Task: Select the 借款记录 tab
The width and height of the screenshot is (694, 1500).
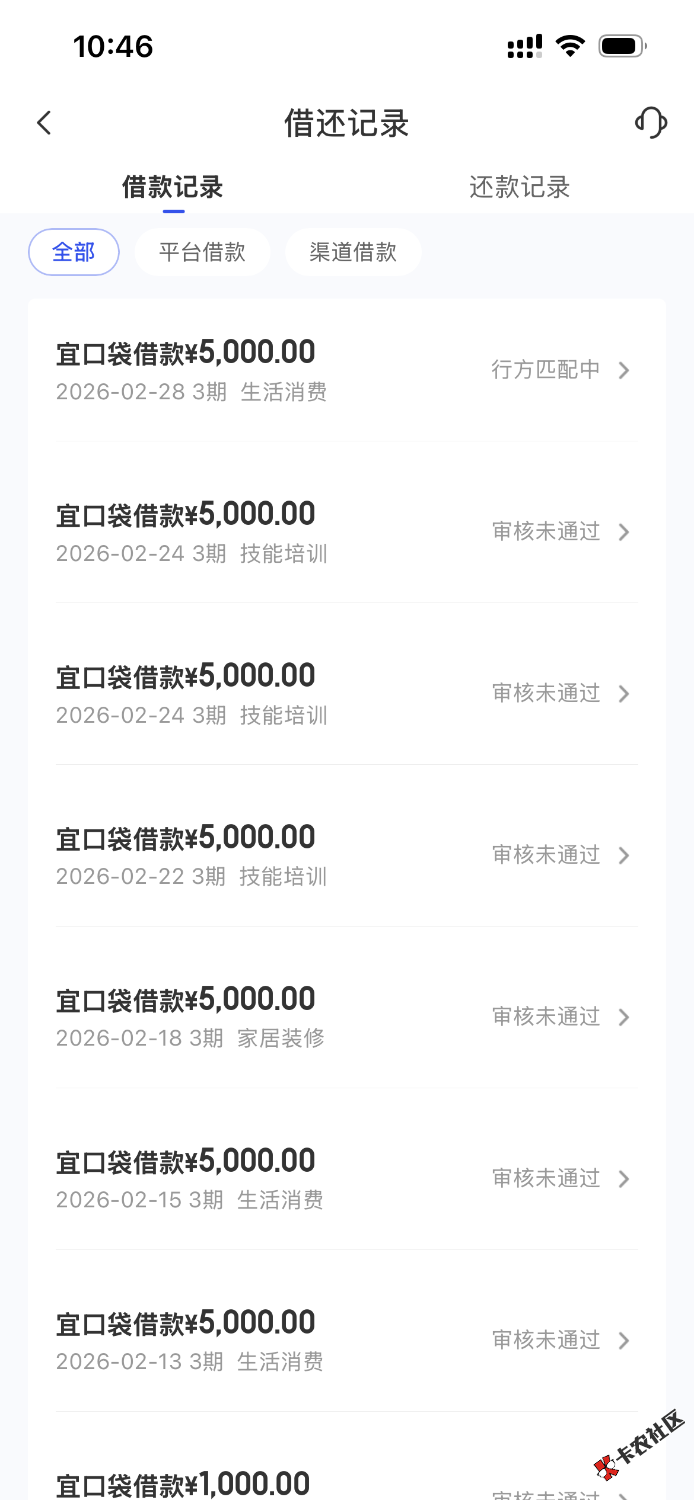Action: pyautogui.click(x=172, y=187)
